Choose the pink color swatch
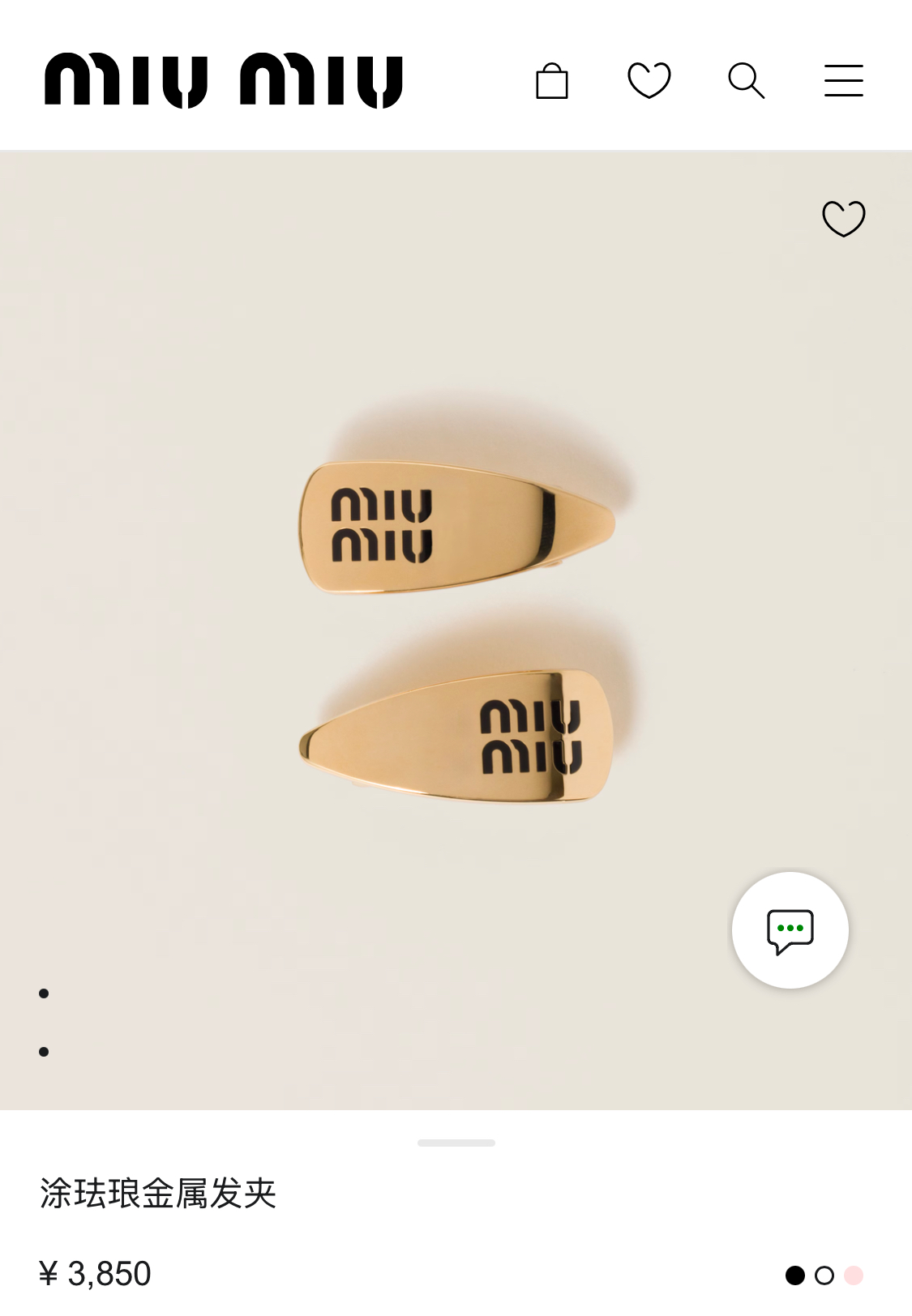The image size is (912, 1316). [854, 1275]
